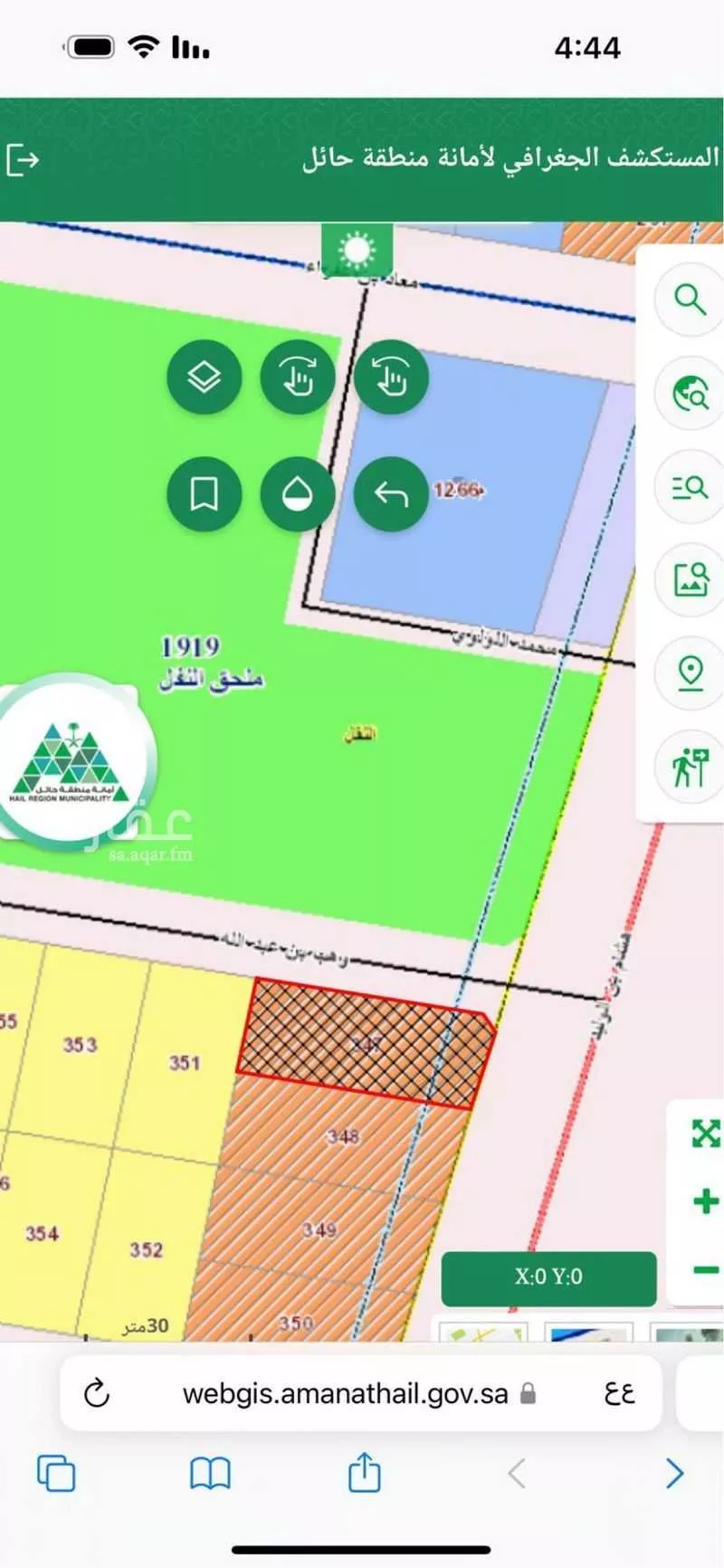Tap the location pin tool
This screenshot has width=724, height=1568.
tap(691, 674)
